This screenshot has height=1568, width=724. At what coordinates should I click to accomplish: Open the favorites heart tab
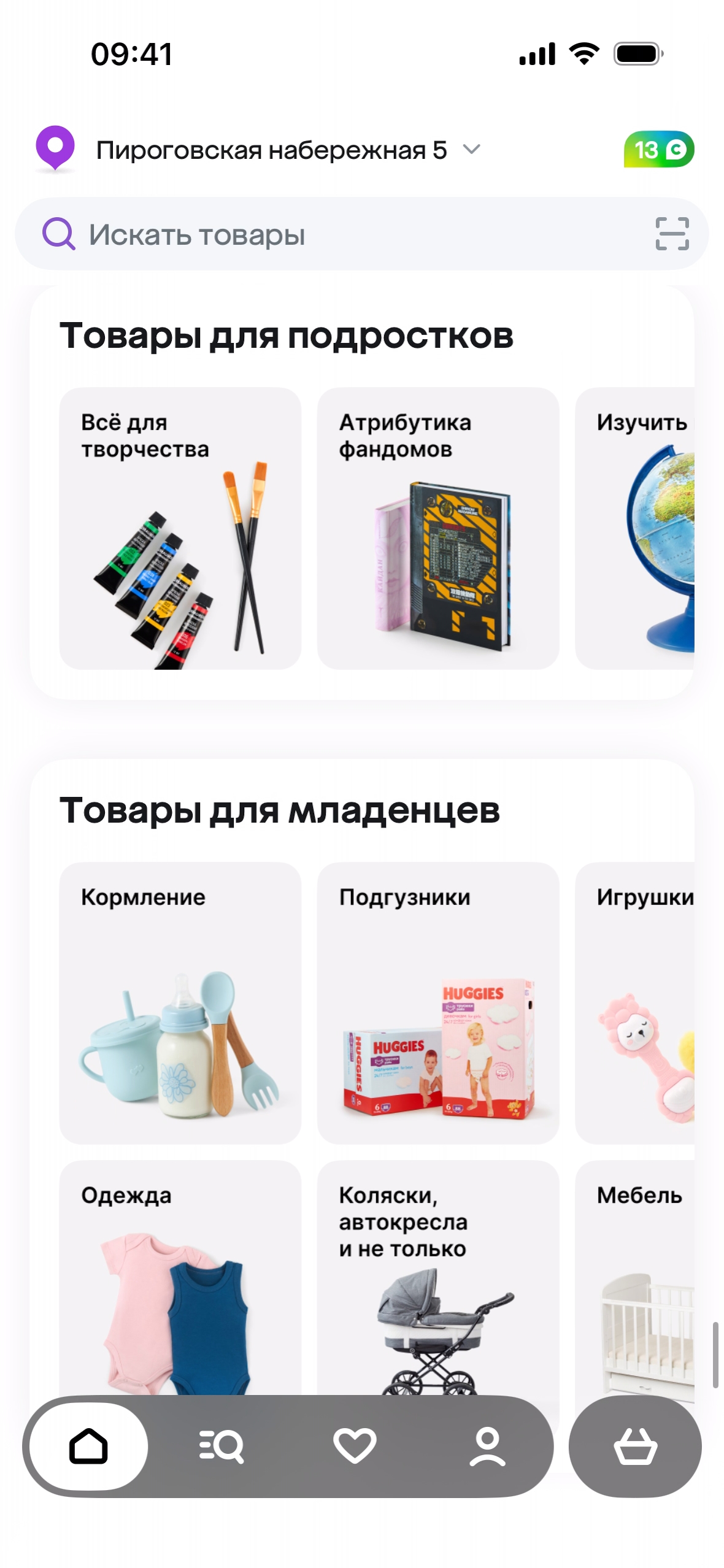coord(354,1445)
